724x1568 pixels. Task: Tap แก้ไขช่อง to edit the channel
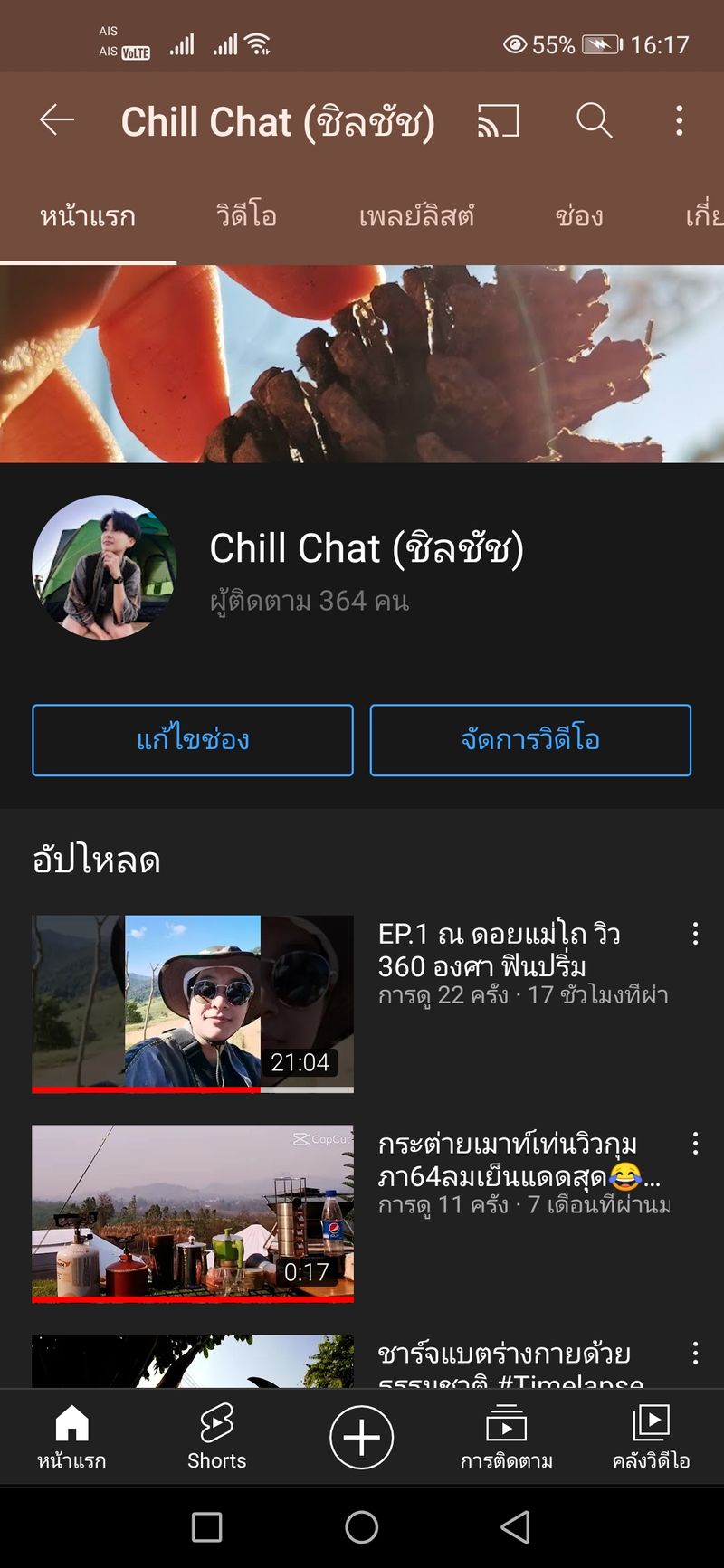click(193, 740)
